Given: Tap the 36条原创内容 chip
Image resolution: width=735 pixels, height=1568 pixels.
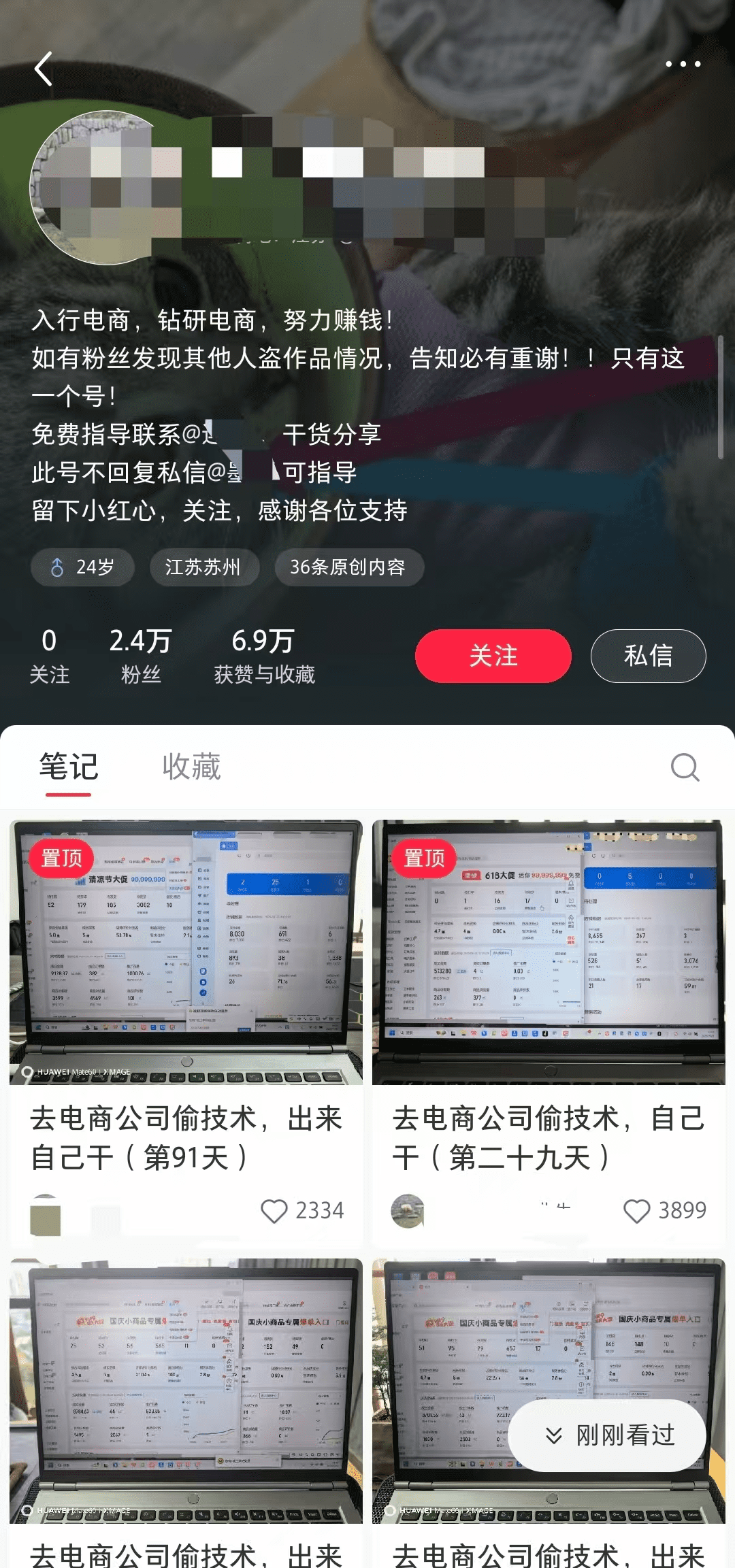Looking at the screenshot, I should [348, 567].
